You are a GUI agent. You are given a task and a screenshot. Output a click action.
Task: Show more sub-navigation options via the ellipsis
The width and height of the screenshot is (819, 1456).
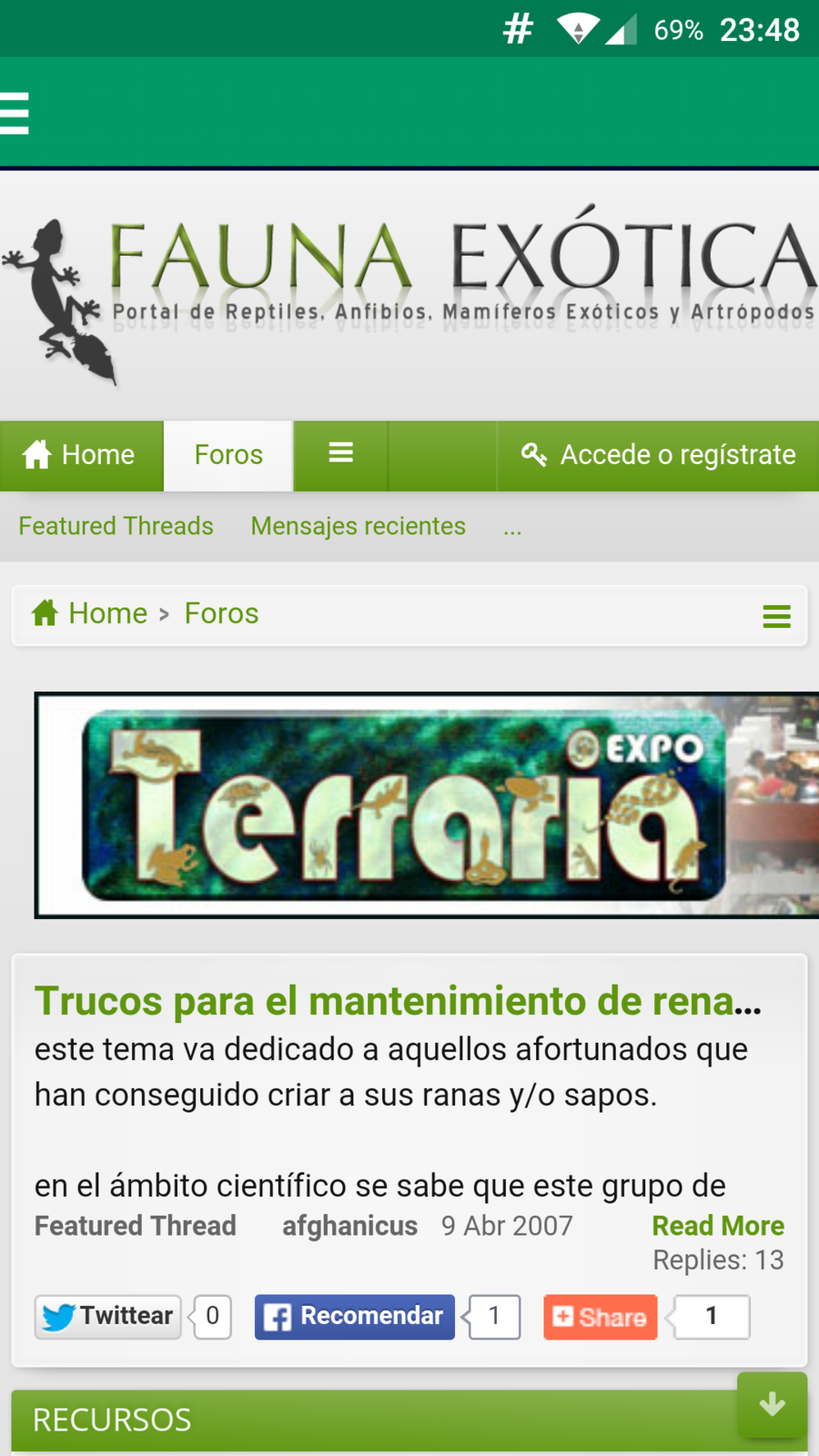(x=512, y=528)
